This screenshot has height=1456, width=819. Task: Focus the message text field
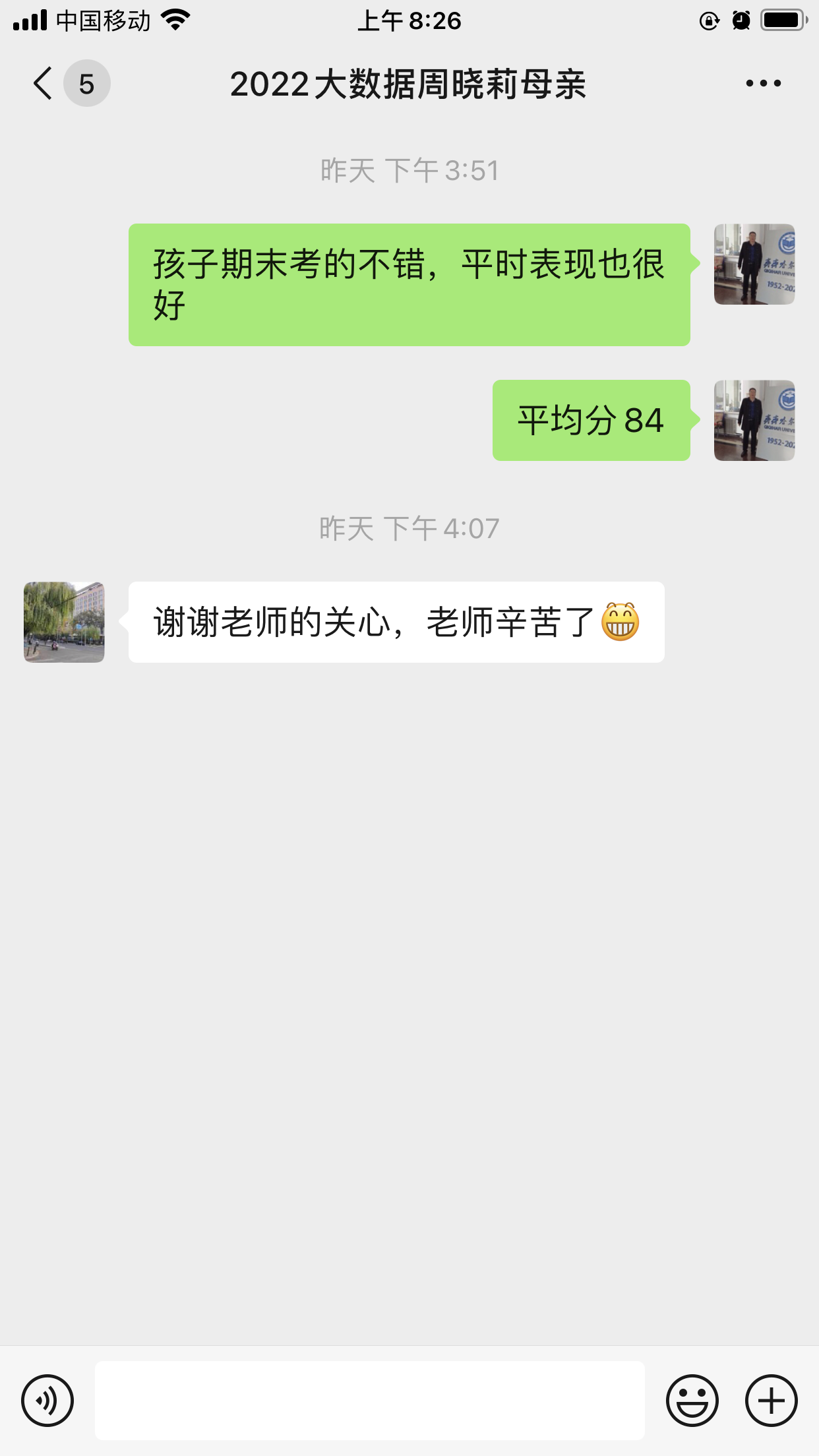369,1400
